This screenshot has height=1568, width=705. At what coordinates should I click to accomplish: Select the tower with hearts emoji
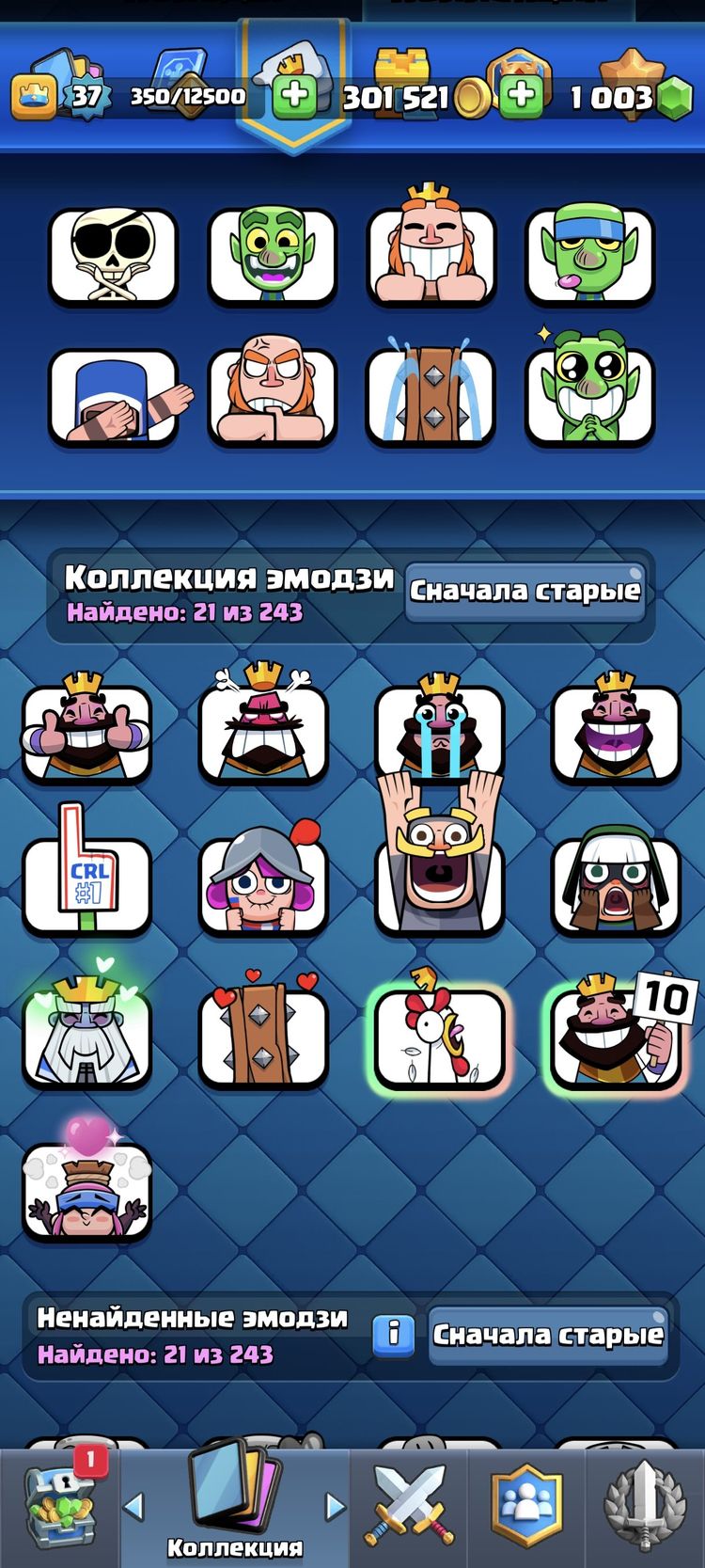[x=263, y=1037]
